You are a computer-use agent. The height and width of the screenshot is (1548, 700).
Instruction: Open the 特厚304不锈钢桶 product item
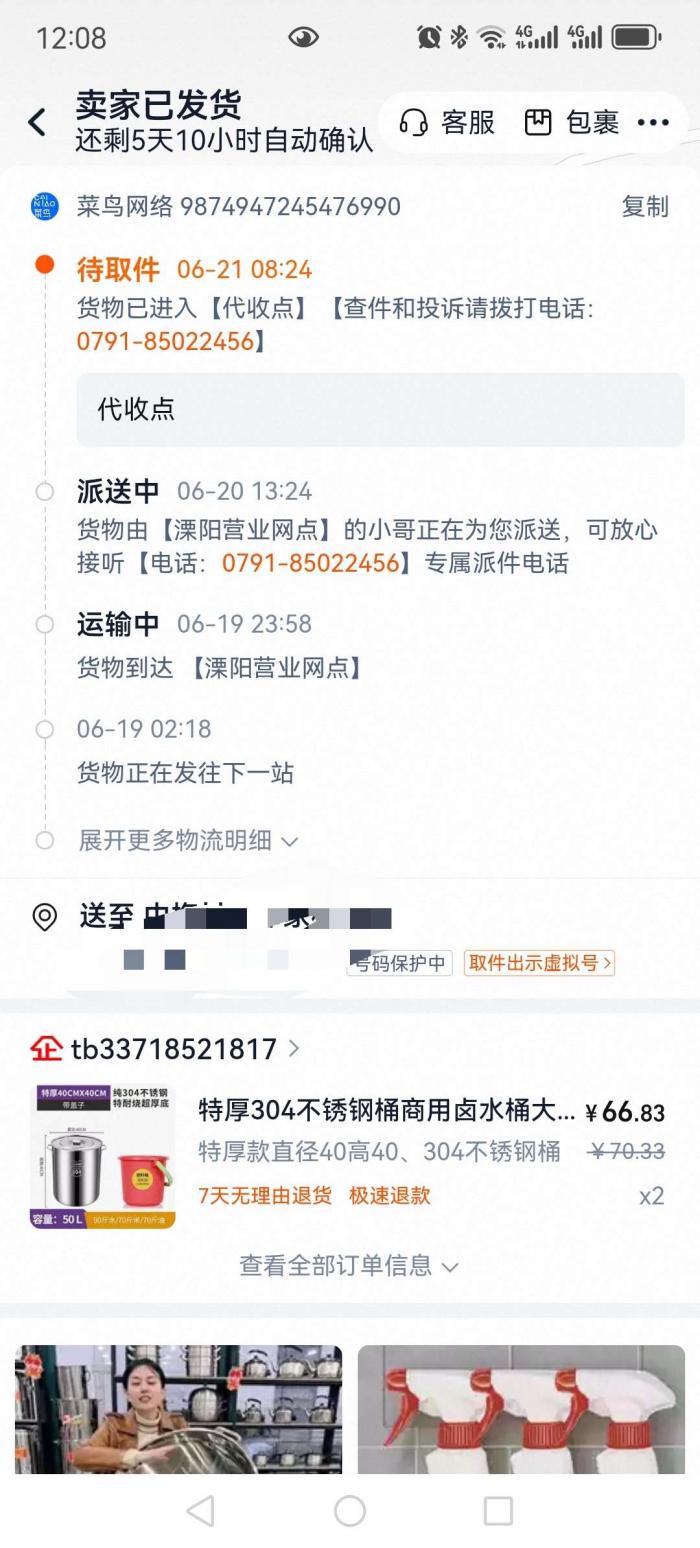pyautogui.click(x=385, y=1111)
